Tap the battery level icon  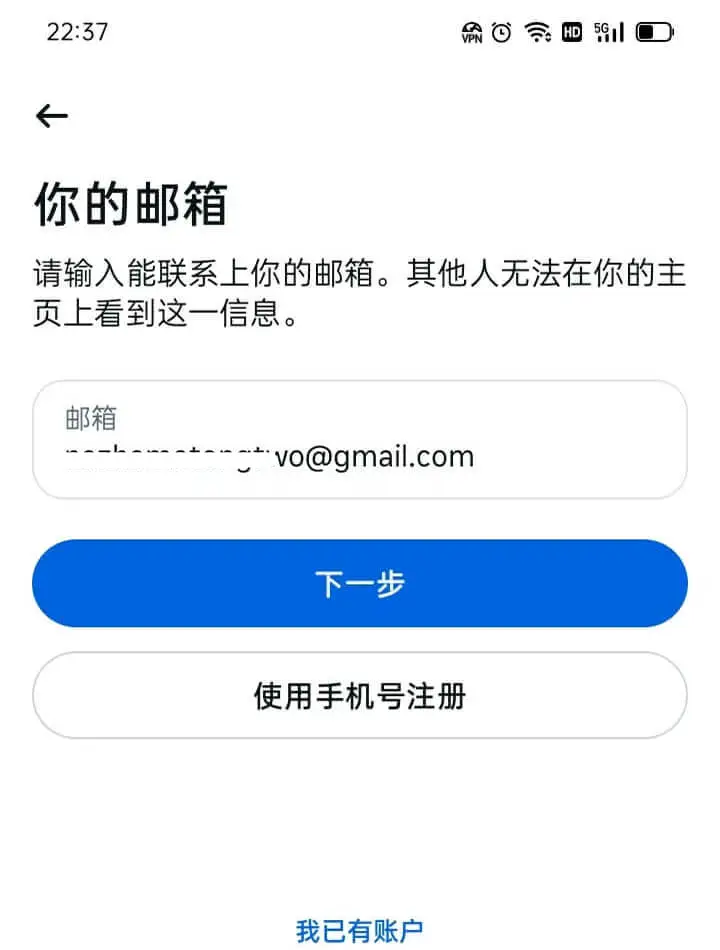(655, 32)
